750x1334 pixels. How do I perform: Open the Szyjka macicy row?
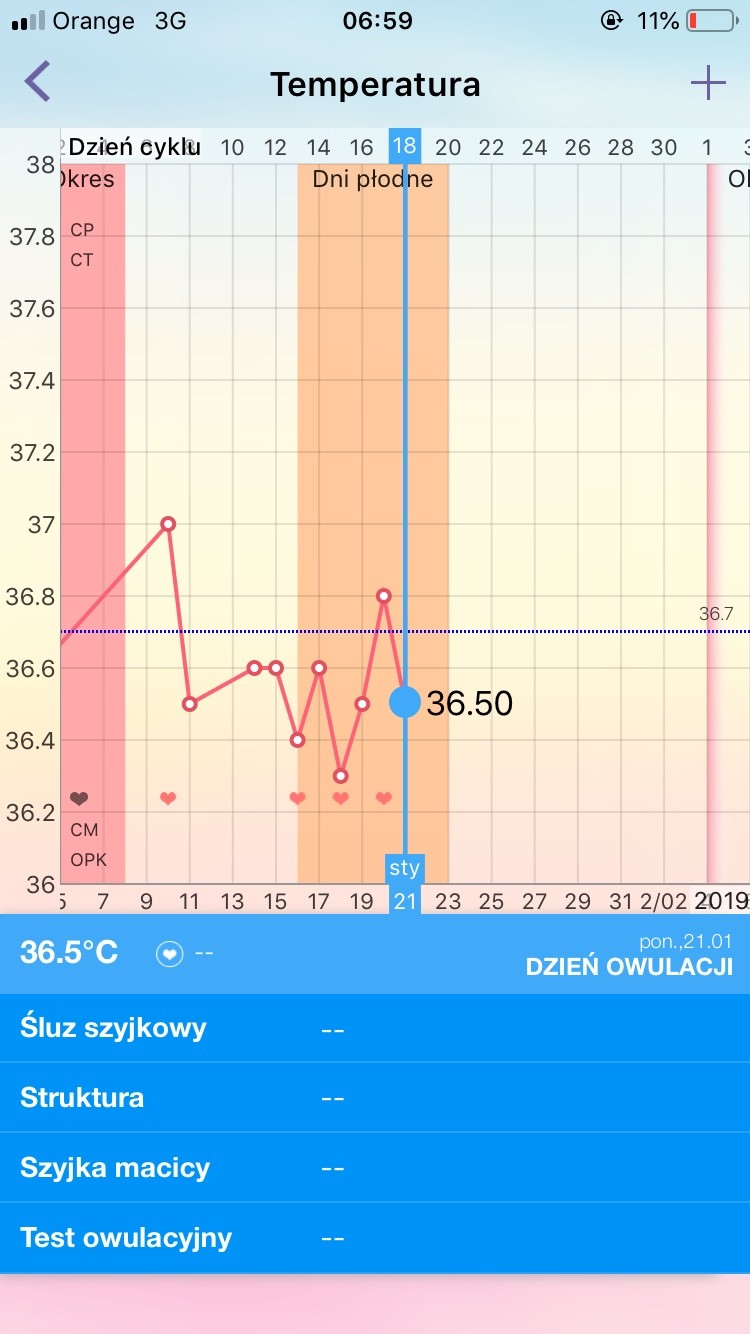tap(374, 1168)
